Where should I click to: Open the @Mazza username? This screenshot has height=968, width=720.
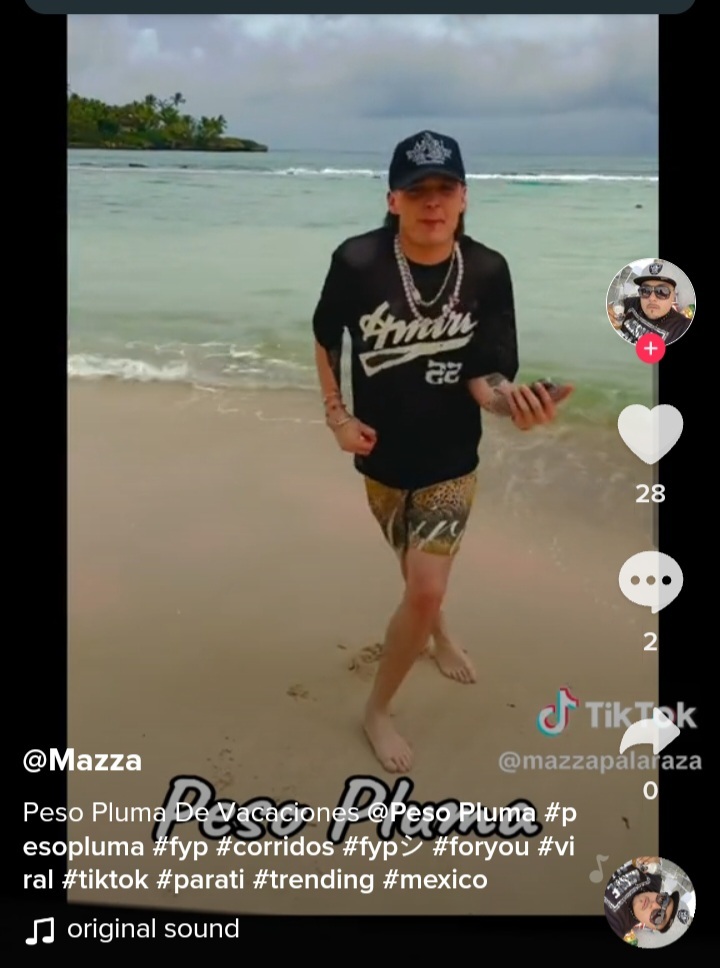[82, 760]
